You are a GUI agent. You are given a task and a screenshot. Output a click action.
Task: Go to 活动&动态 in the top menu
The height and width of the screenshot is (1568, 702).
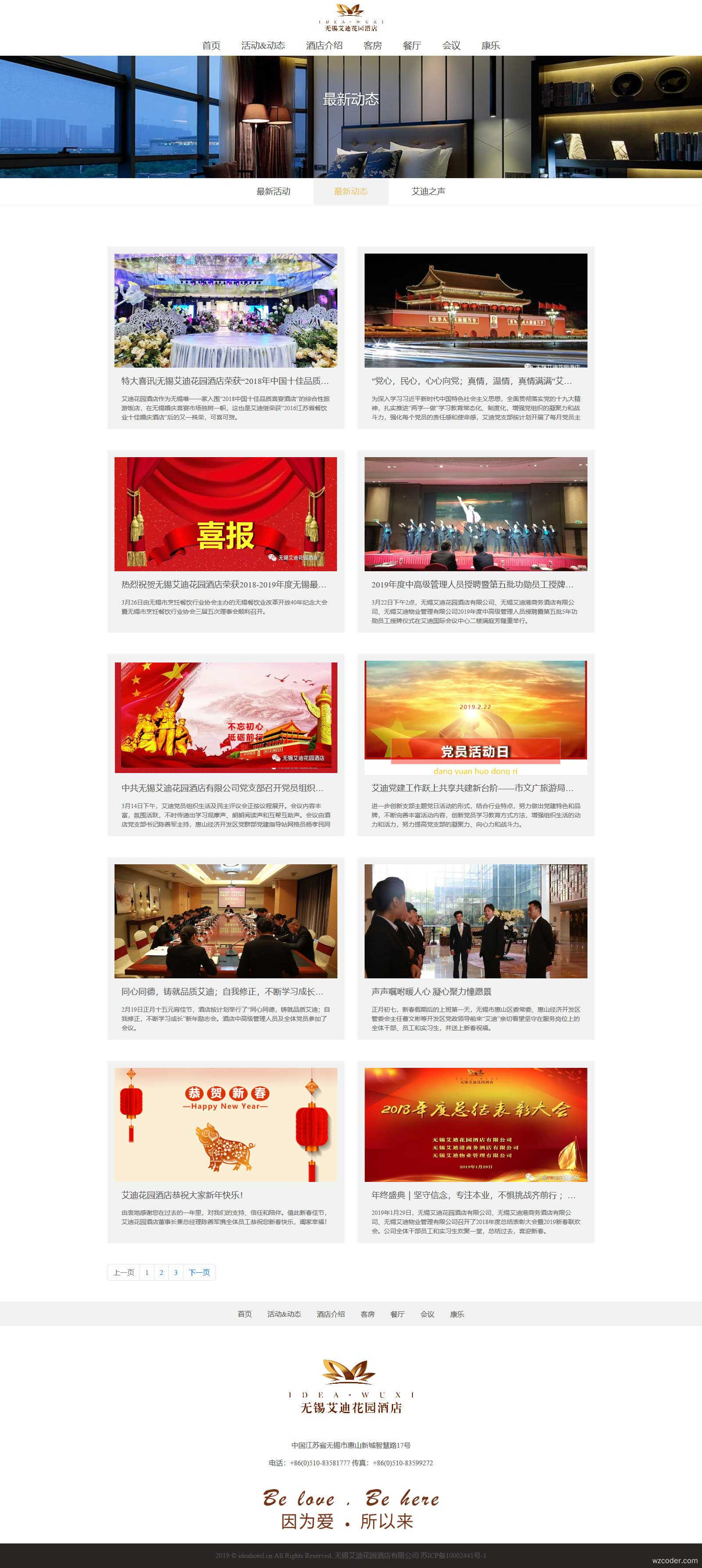tap(263, 46)
